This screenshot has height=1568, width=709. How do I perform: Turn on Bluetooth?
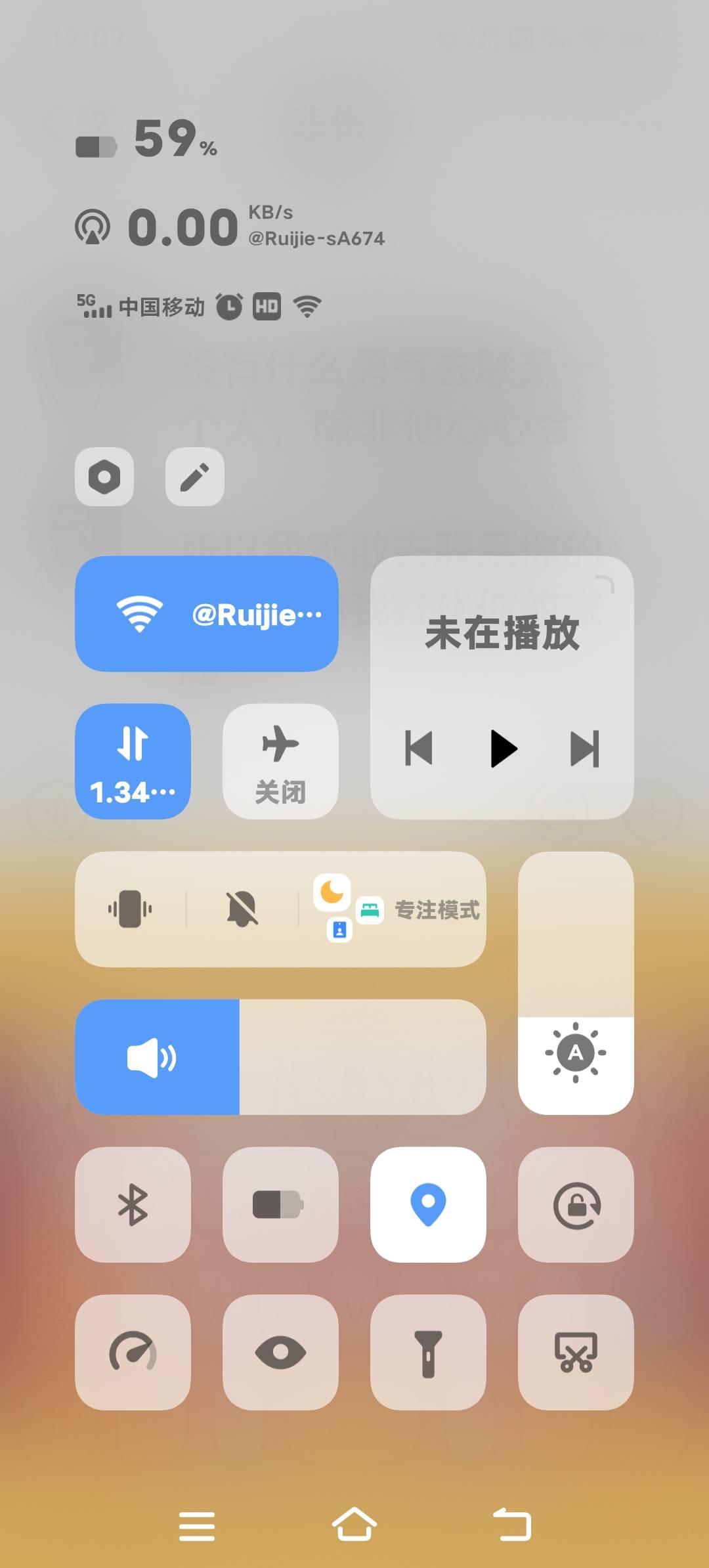pos(133,1205)
